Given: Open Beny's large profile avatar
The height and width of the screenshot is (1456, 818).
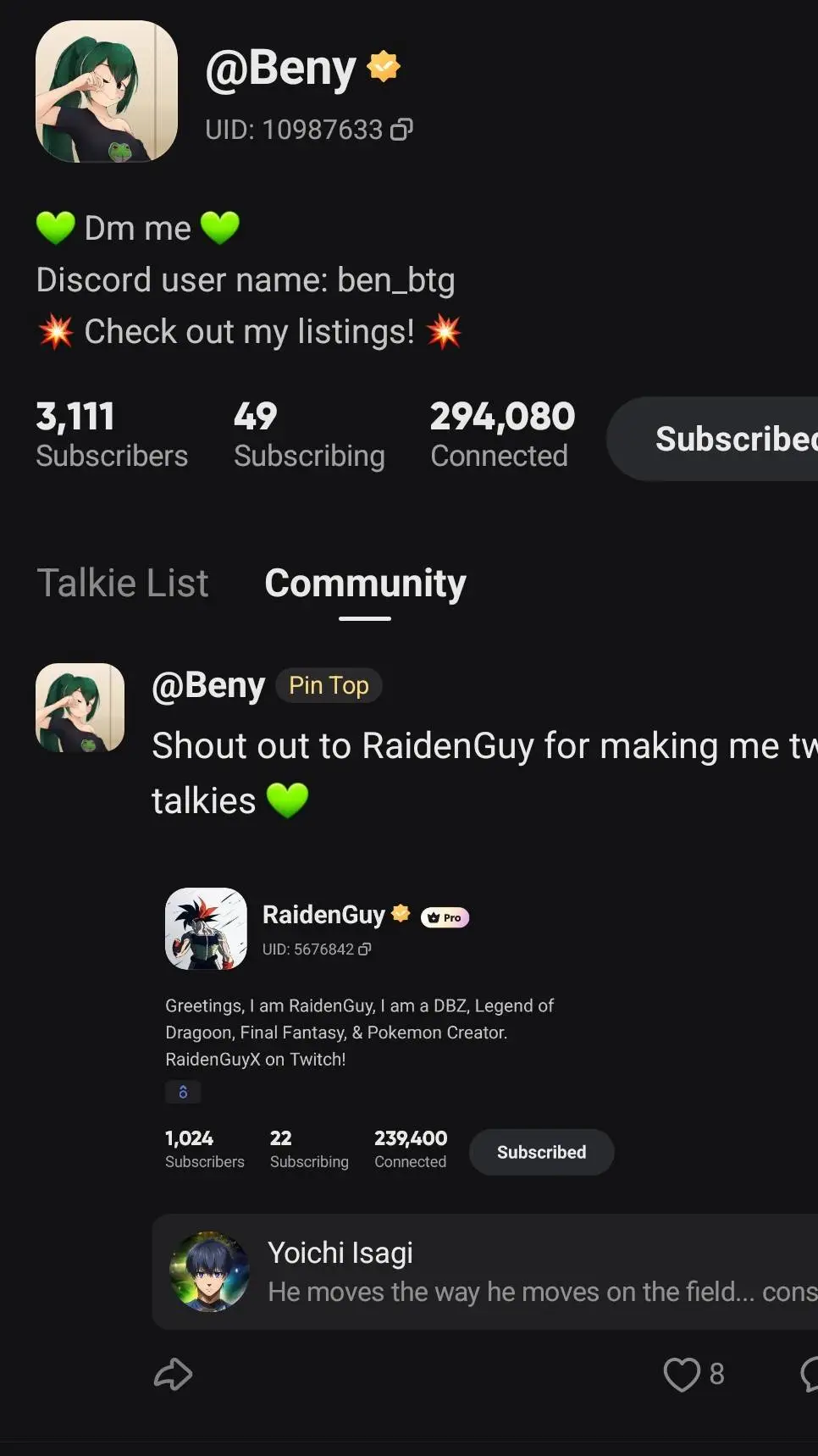Looking at the screenshot, I should (x=107, y=91).
